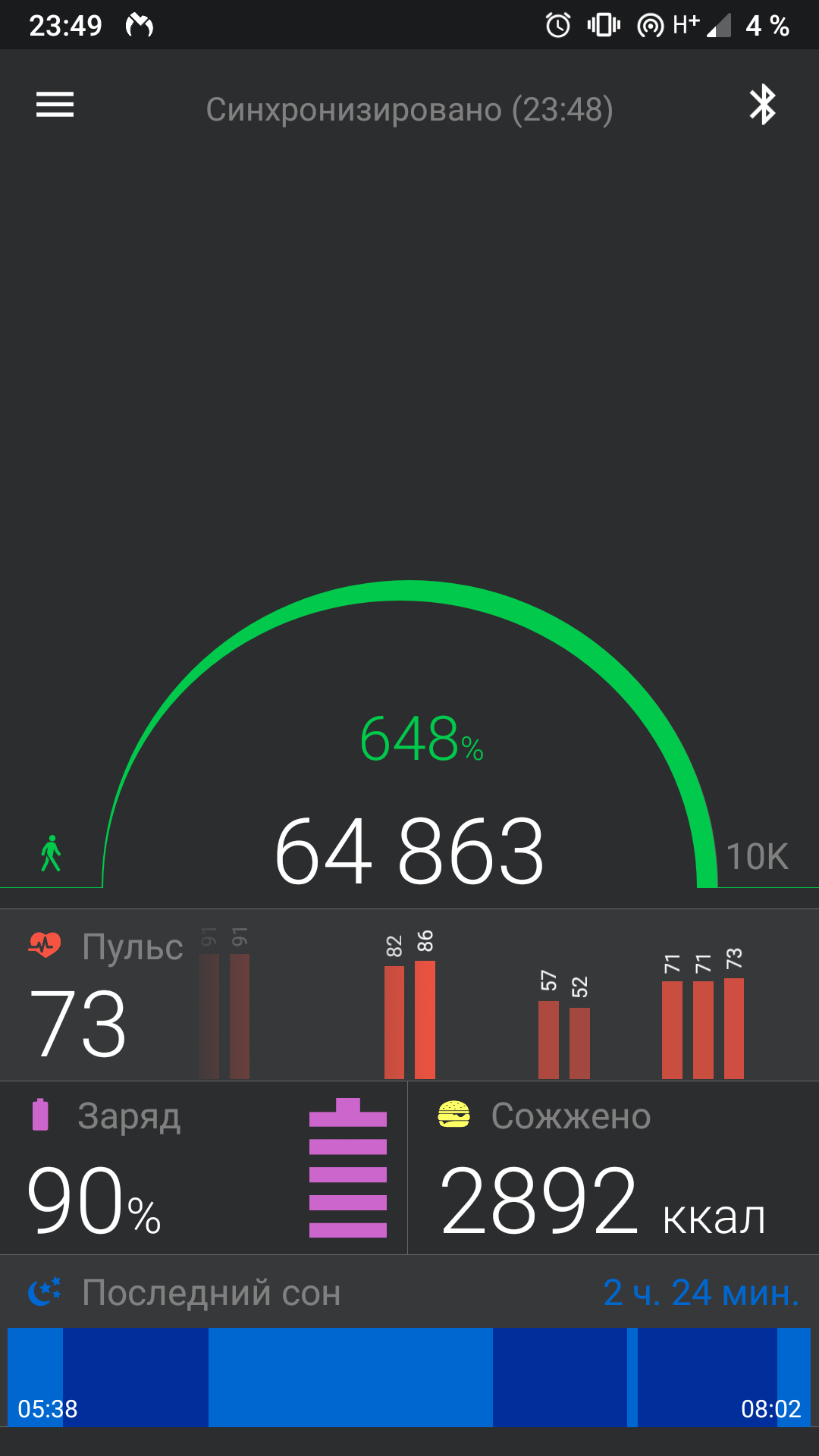Open the hamburger navigation menu
The height and width of the screenshot is (1456, 819).
point(55,105)
